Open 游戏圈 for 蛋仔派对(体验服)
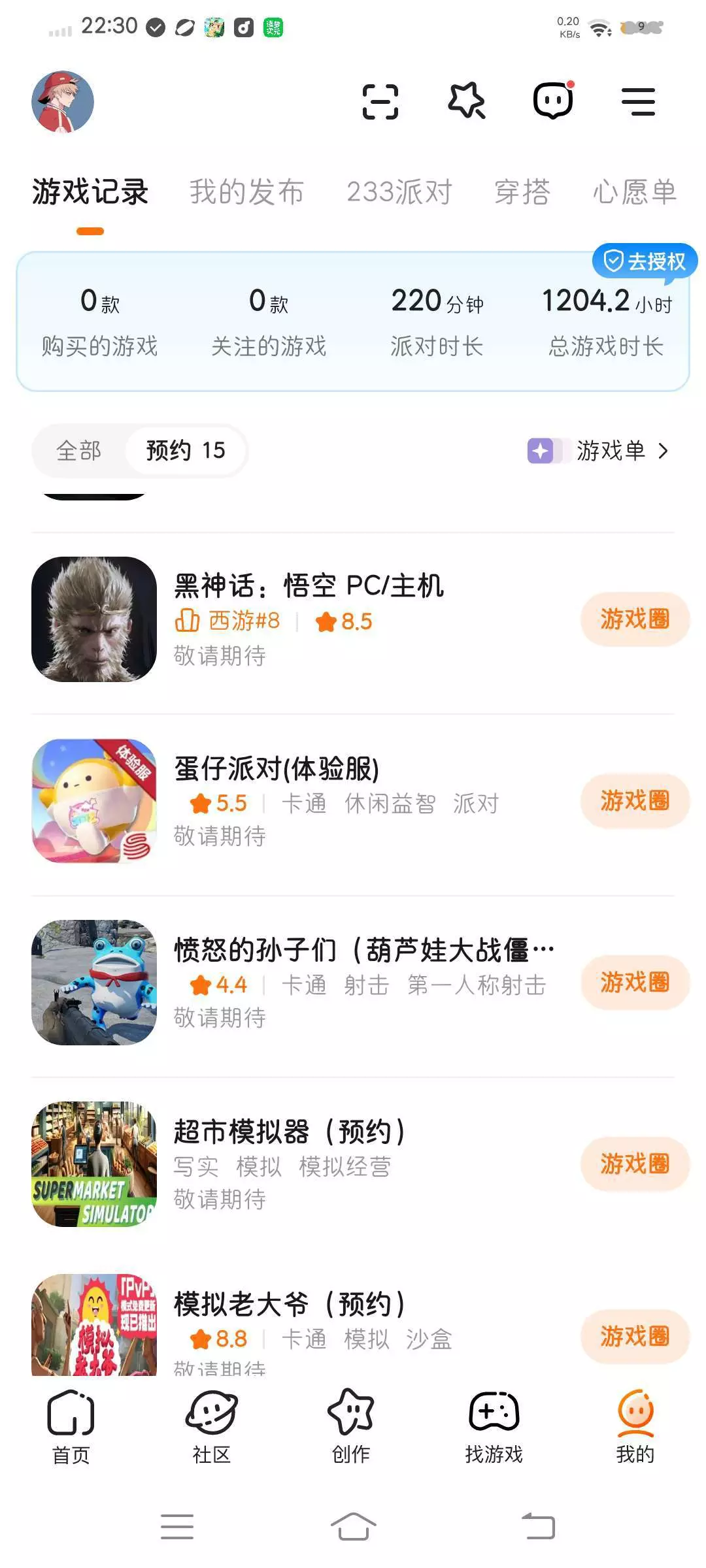Image resolution: width=706 pixels, height=1568 pixels. [x=635, y=801]
